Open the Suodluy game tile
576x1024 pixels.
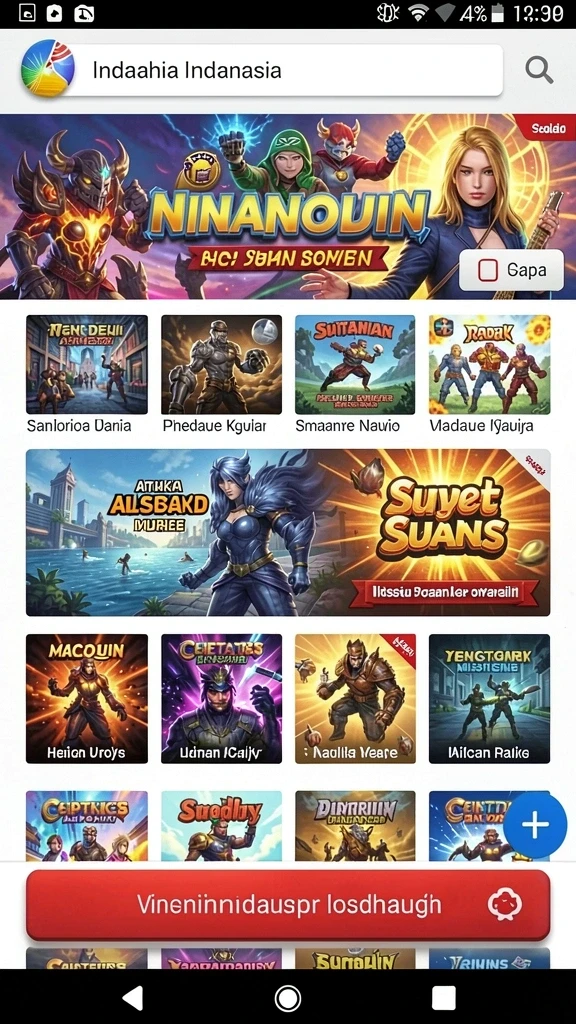coord(221,825)
